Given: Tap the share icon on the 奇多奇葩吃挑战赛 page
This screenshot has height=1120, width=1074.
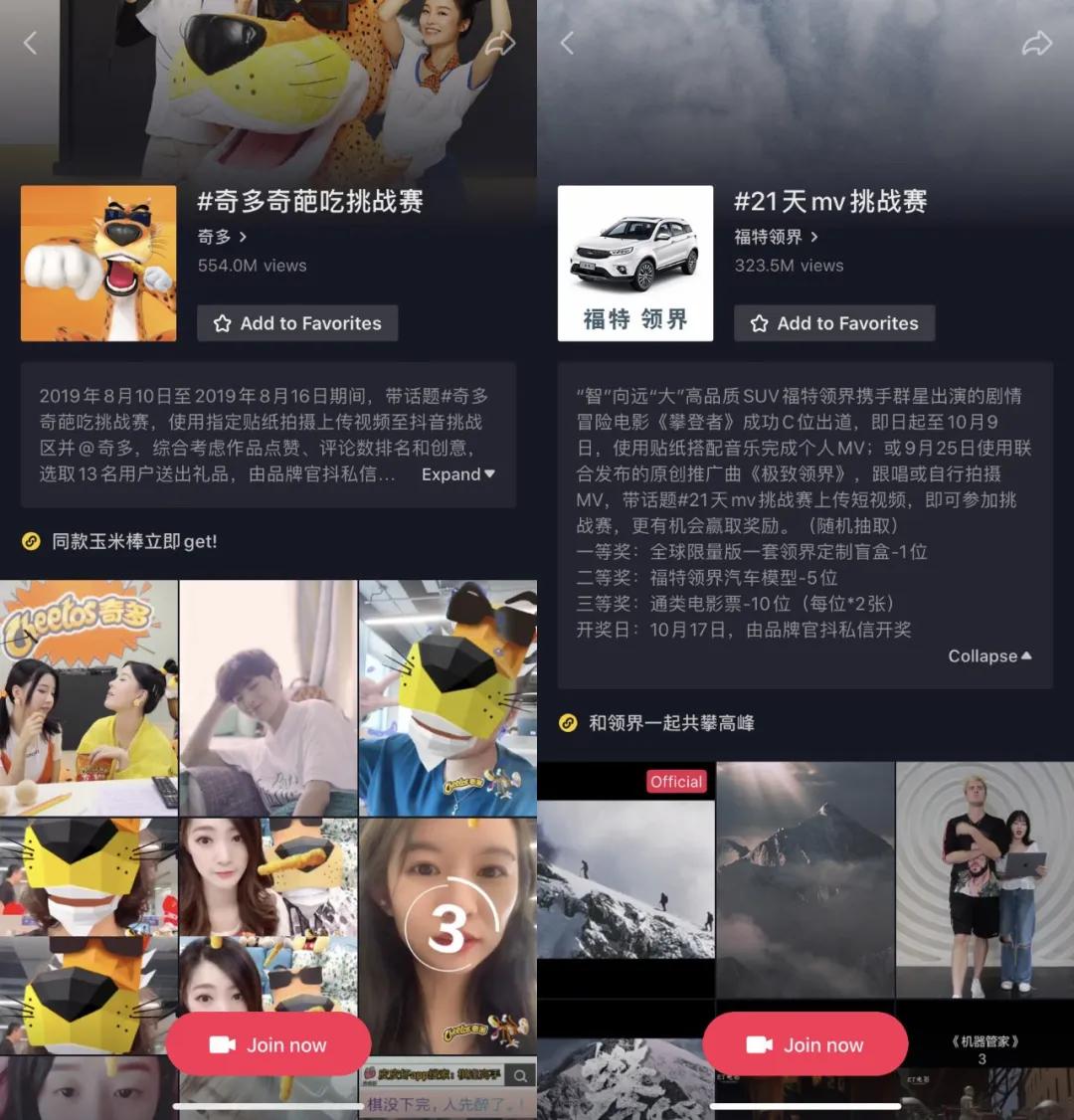Looking at the screenshot, I should coord(501,42).
